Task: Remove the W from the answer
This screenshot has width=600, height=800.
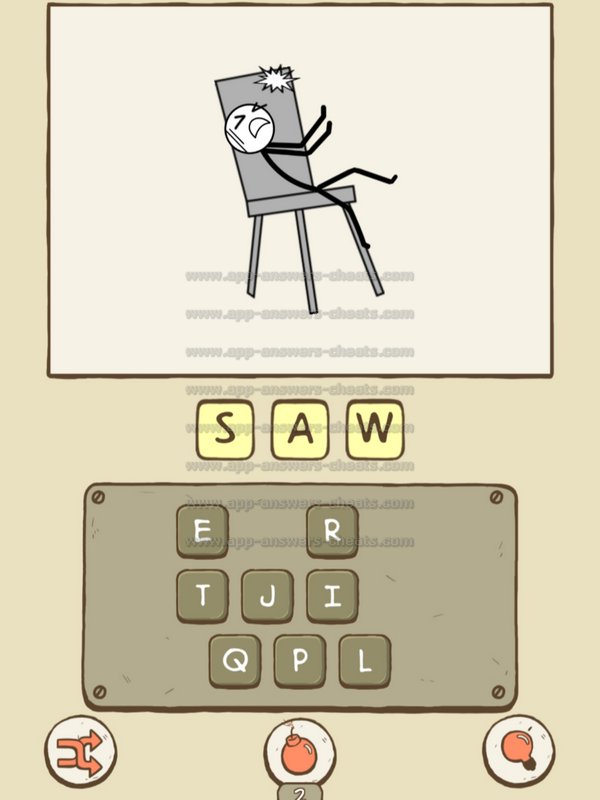Action: tap(374, 430)
